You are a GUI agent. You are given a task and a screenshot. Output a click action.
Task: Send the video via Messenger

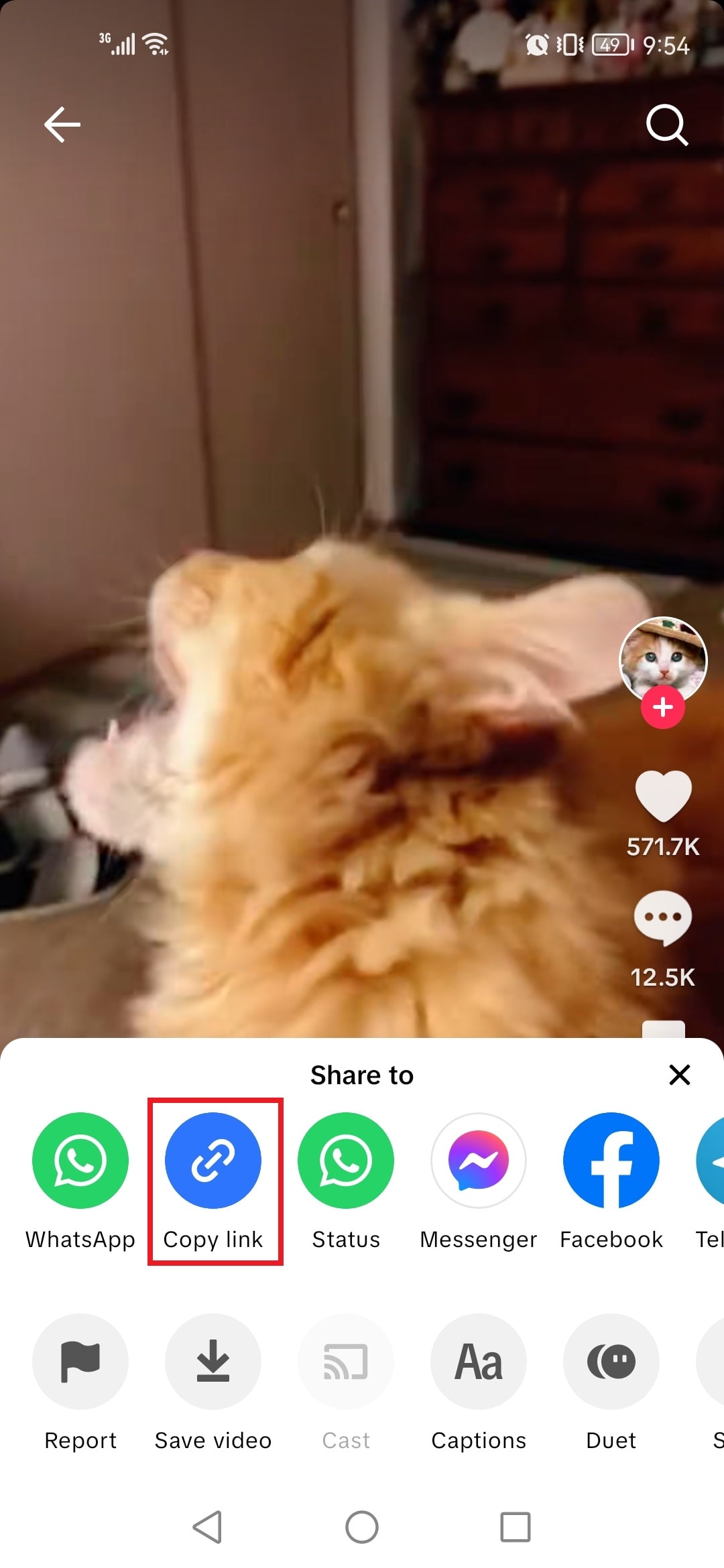pos(479,1161)
